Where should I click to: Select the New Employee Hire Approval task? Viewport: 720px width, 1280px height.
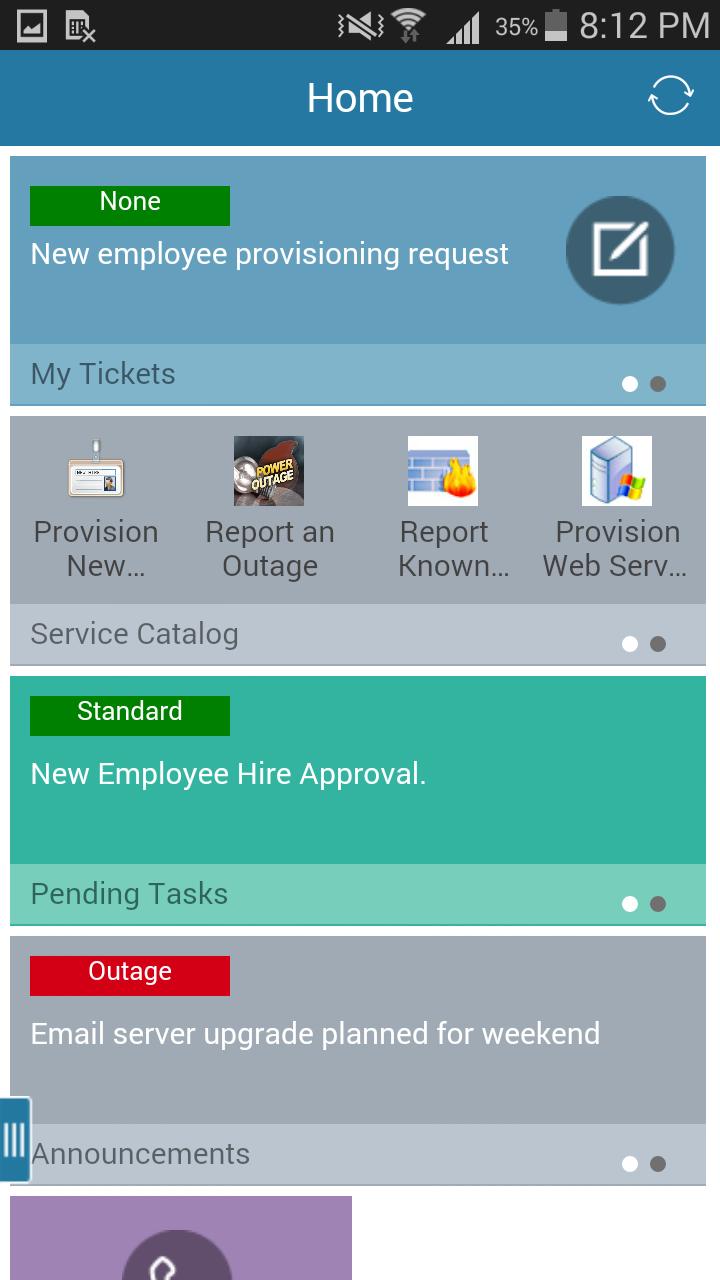pos(229,773)
